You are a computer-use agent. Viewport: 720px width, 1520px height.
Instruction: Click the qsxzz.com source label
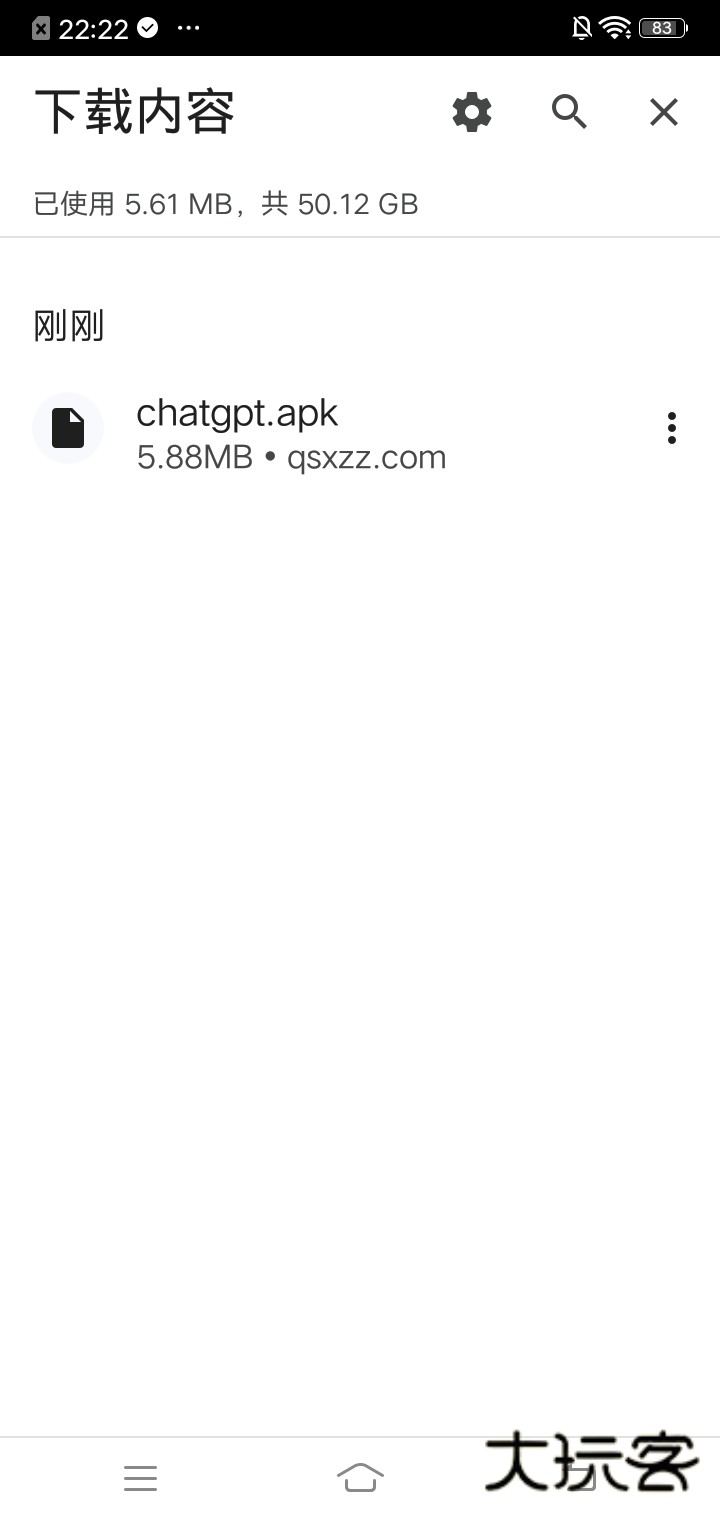click(x=366, y=457)
